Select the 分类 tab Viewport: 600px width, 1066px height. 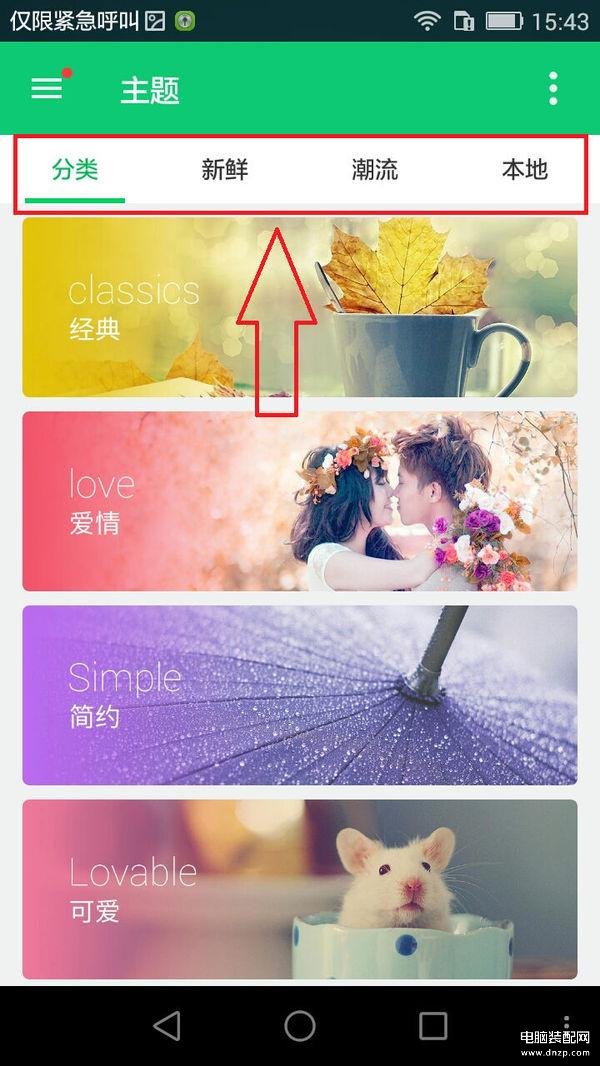75,170
